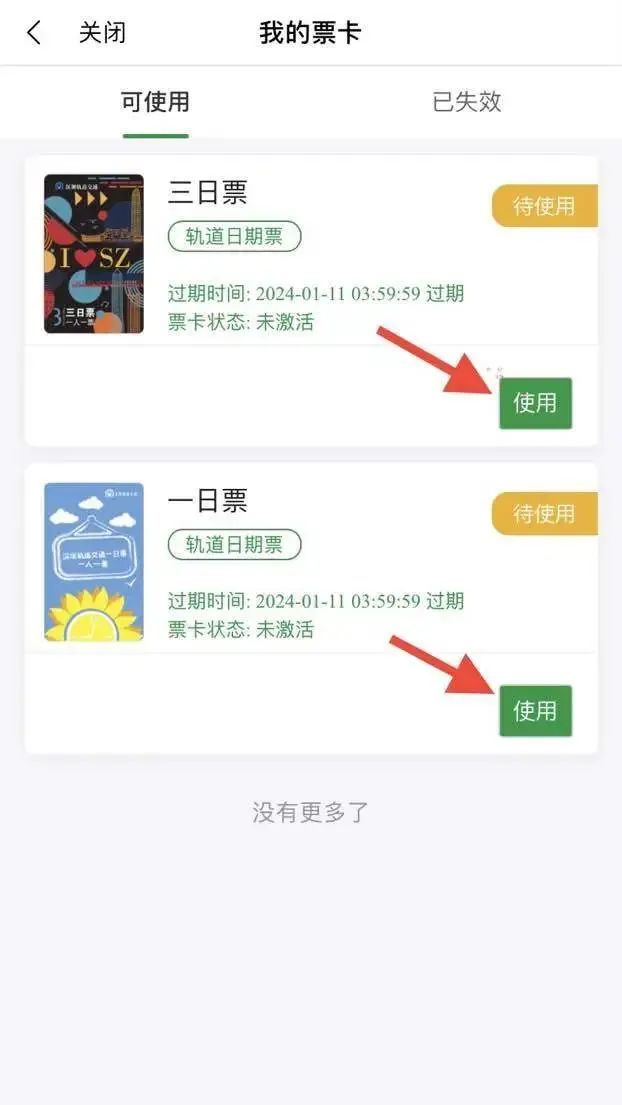The width and height of the screenshot is (622, 1105).
Task: Go back with the arrow icon
Action: tap(34, 33)
